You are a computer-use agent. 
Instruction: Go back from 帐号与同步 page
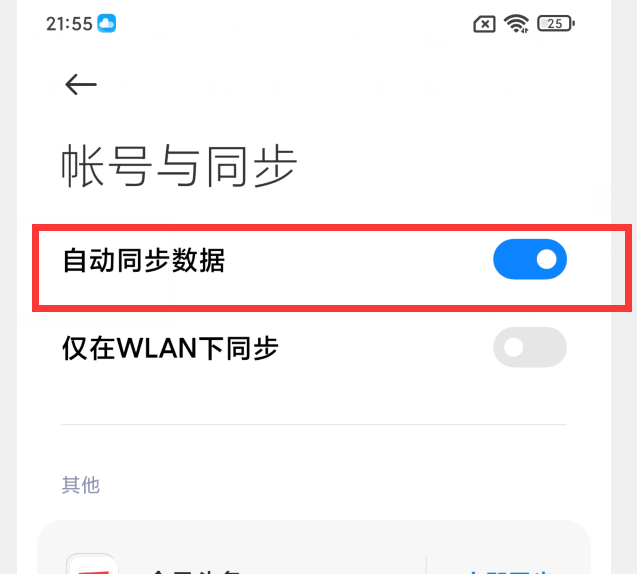(80, 85)
